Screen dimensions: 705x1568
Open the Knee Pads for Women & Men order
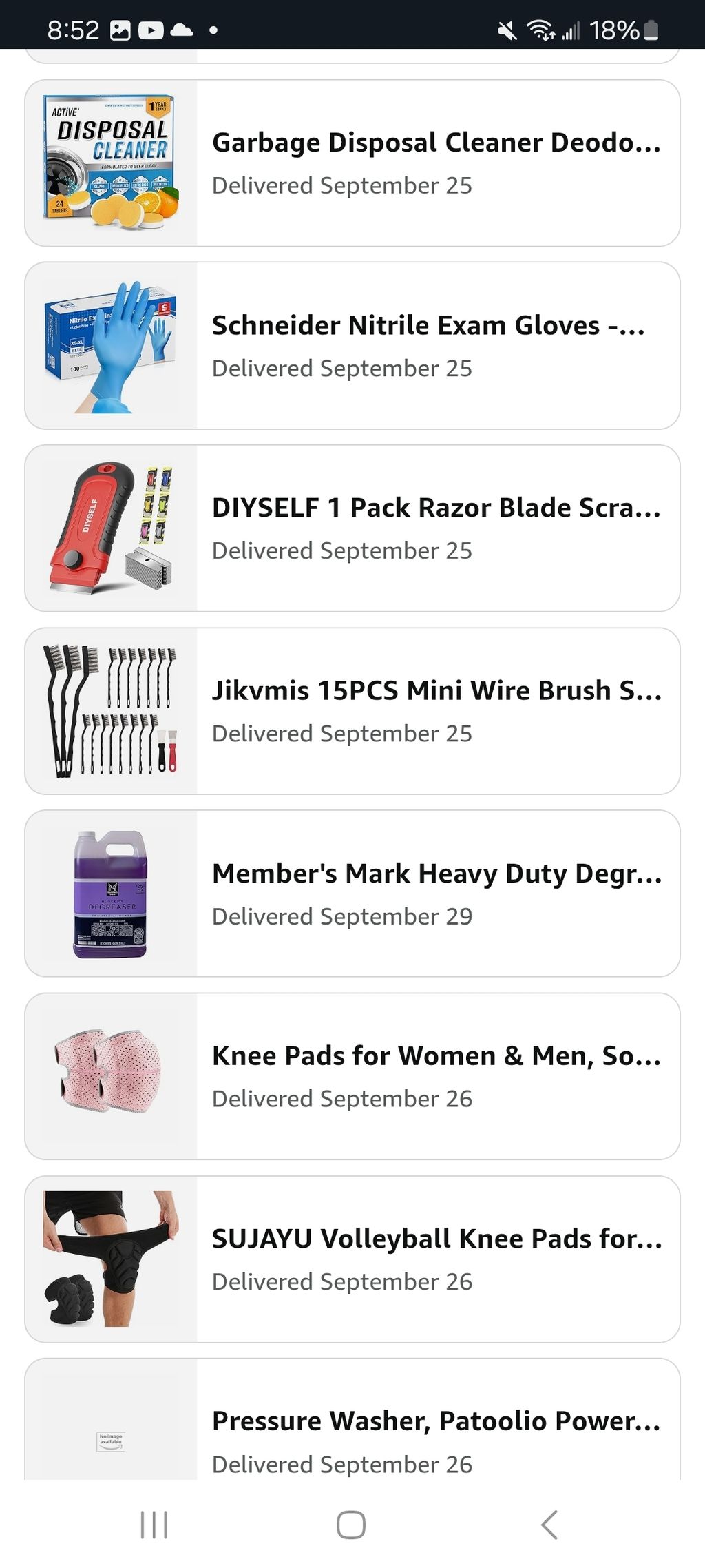pyautogui.click(x=436, y=1076)
